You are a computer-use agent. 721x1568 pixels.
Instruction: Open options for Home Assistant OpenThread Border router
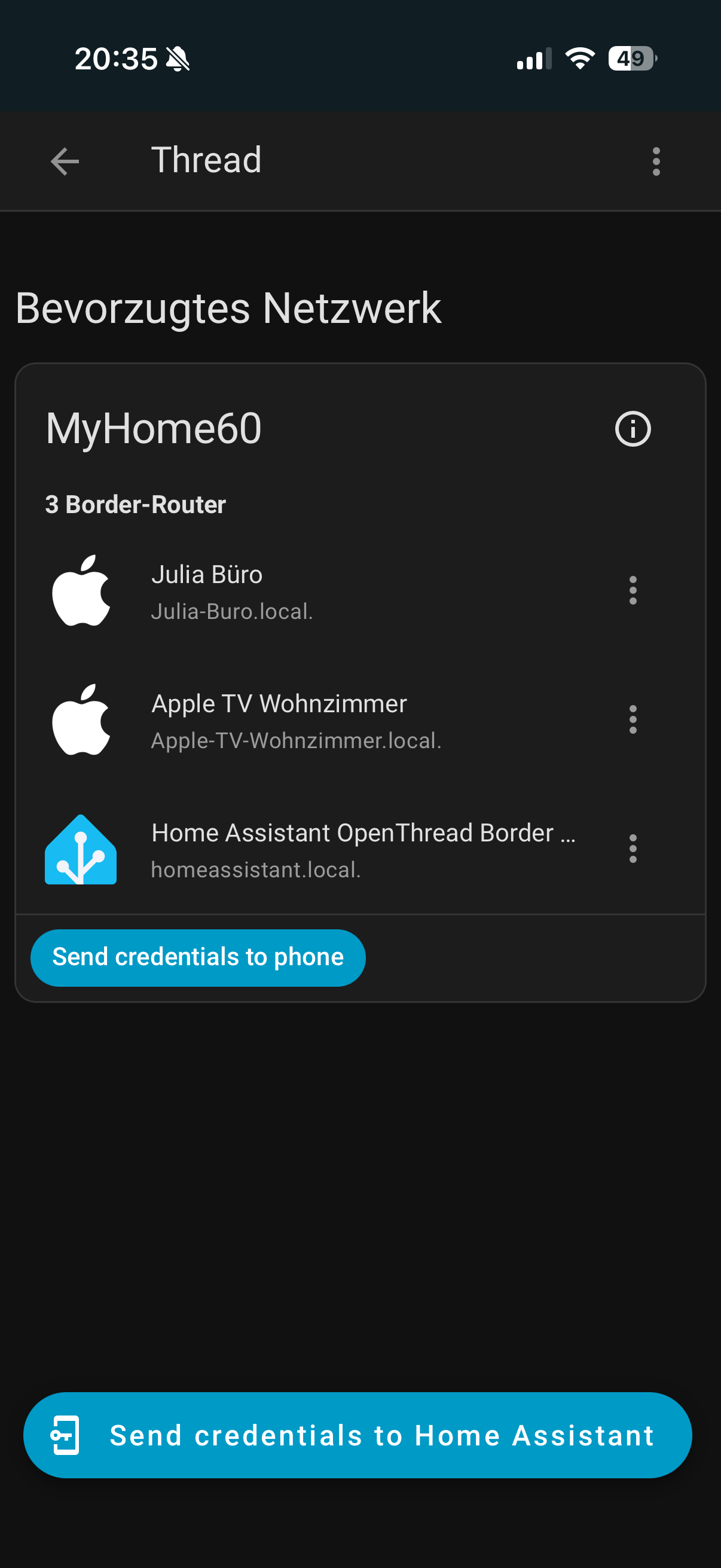tap(632, 849)
